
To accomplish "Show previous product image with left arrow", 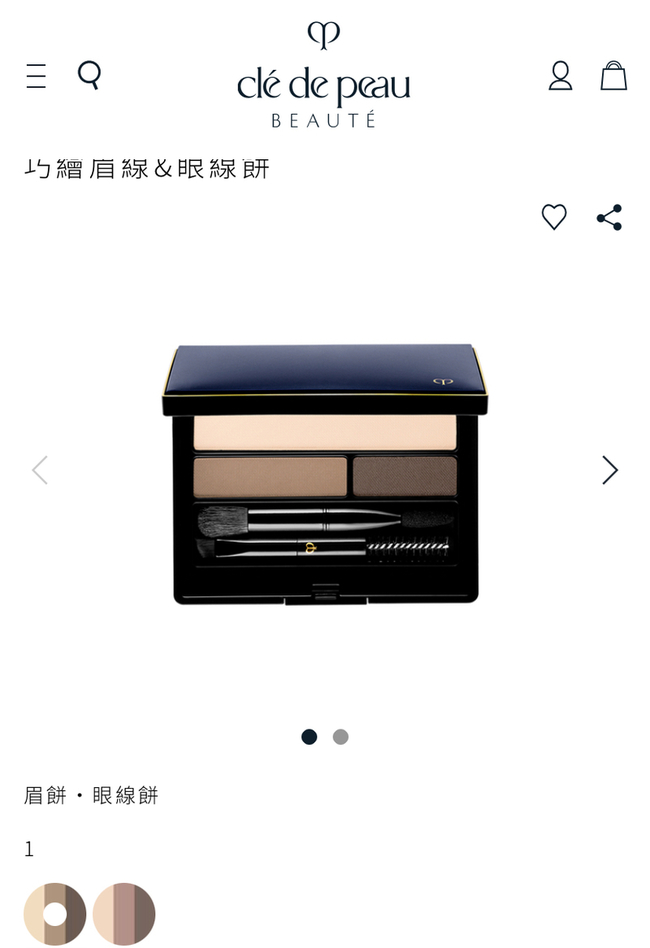I will [x=40, y=470].
